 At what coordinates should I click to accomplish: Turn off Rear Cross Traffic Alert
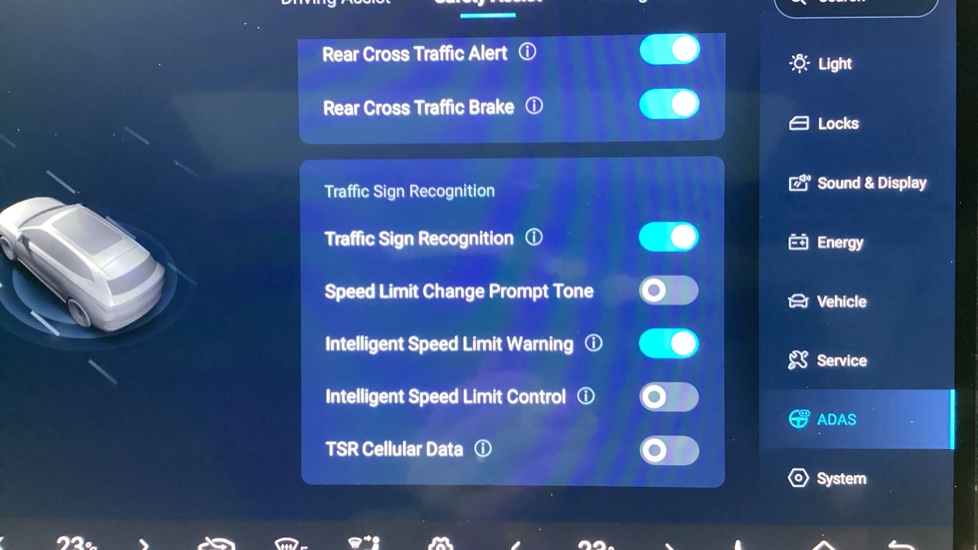pyautogui.click(x=669, y=50)
